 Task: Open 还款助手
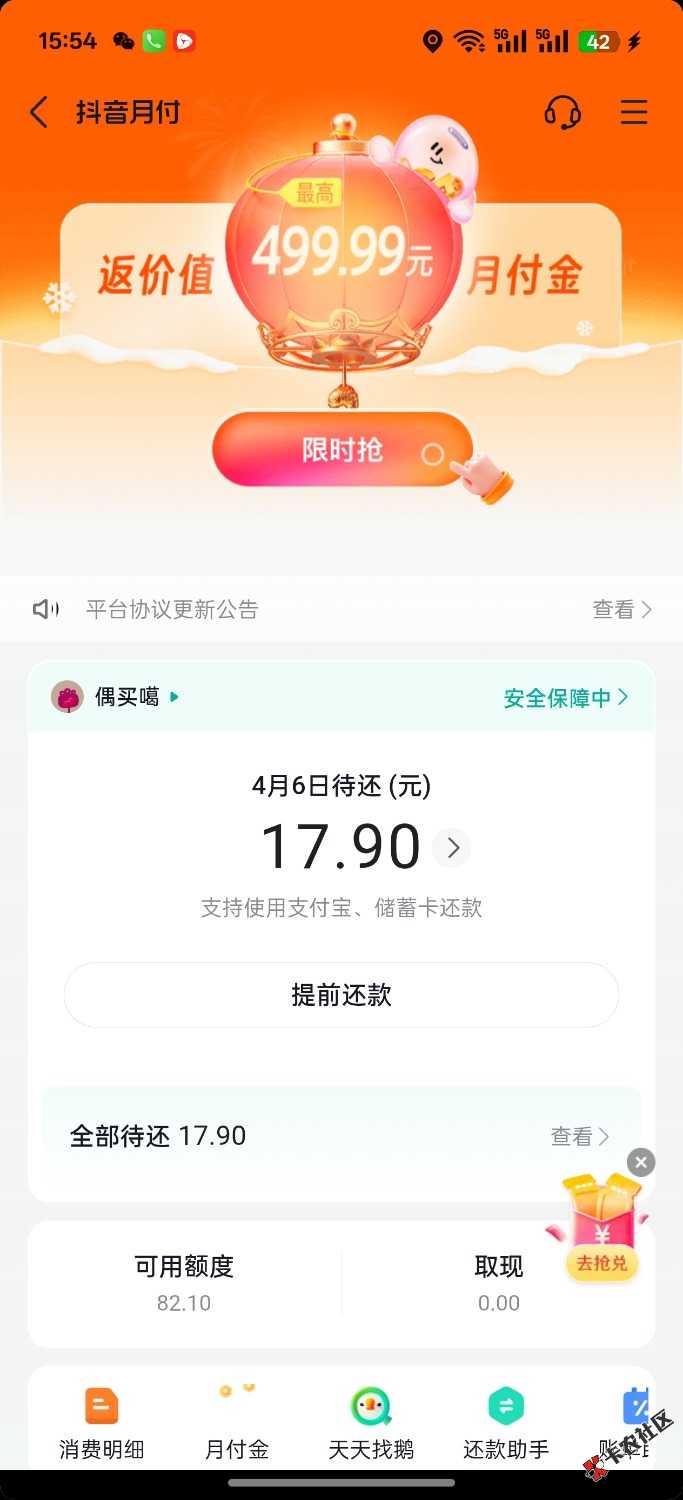pos(505,1422)
